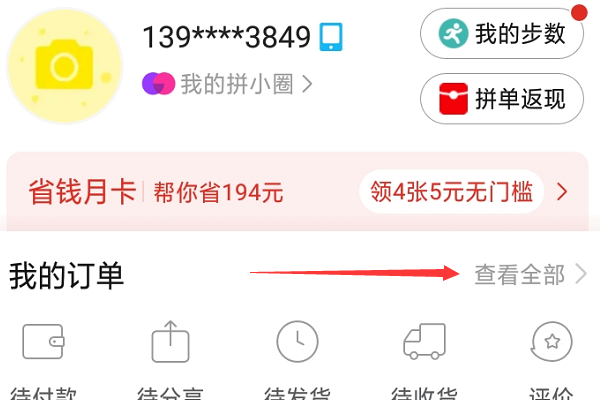Claim 领4张5元无门槛 coupons
Viewport: 600px width, 400px height.
pos(451,191)
